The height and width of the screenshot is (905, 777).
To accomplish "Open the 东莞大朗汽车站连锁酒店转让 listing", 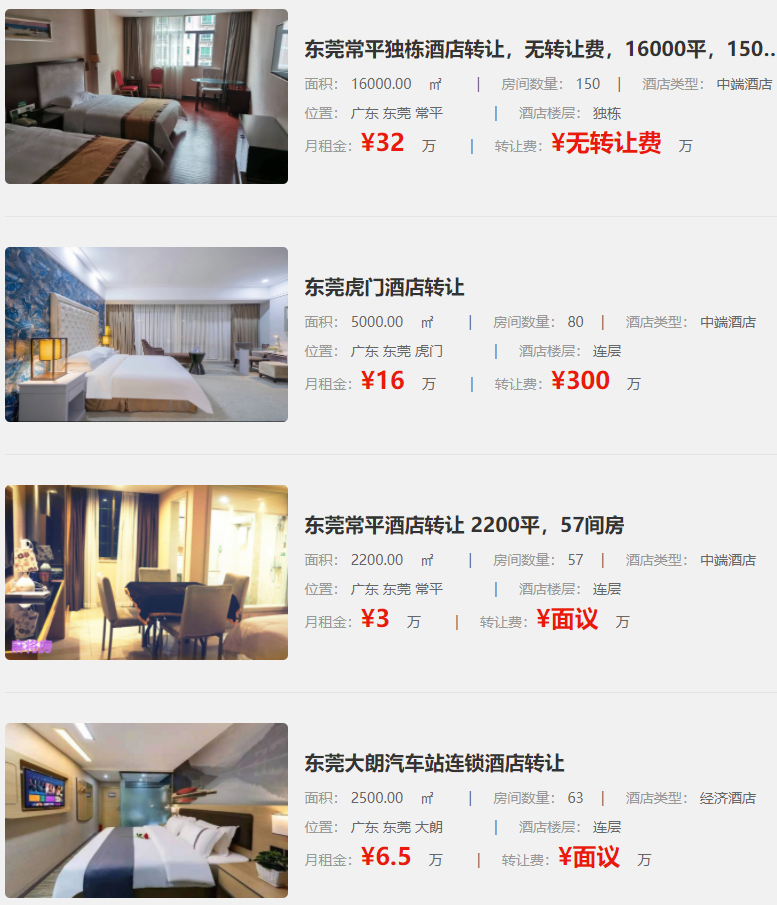I will (434, 763).
